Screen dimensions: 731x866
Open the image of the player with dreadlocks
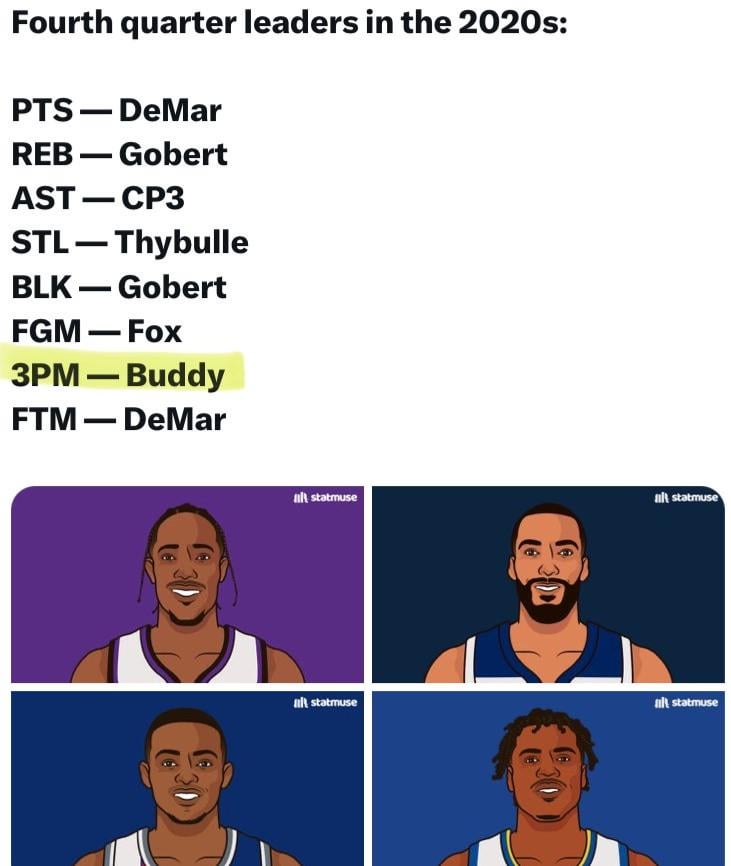[x=548, y=778]
